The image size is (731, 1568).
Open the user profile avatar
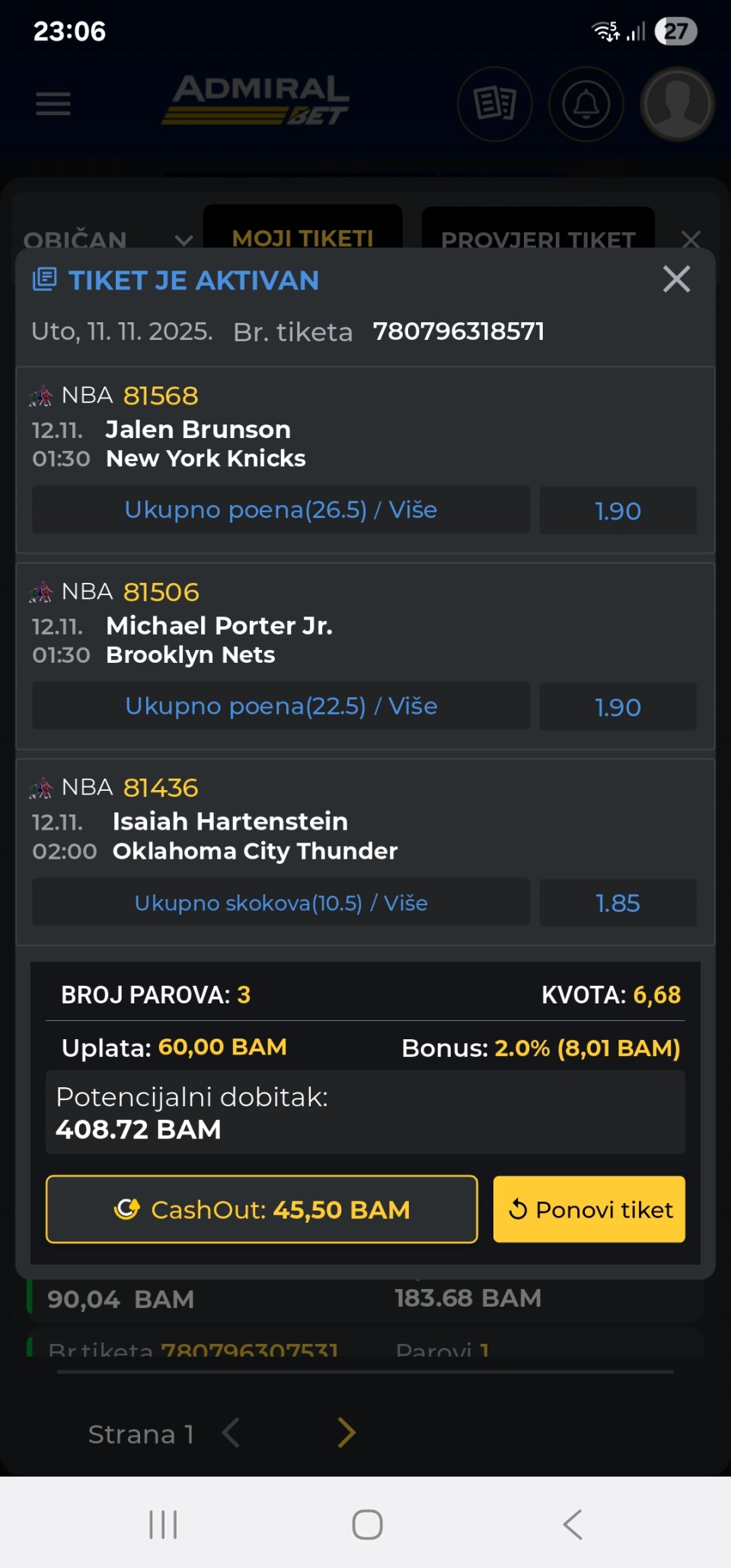(677, 104)
